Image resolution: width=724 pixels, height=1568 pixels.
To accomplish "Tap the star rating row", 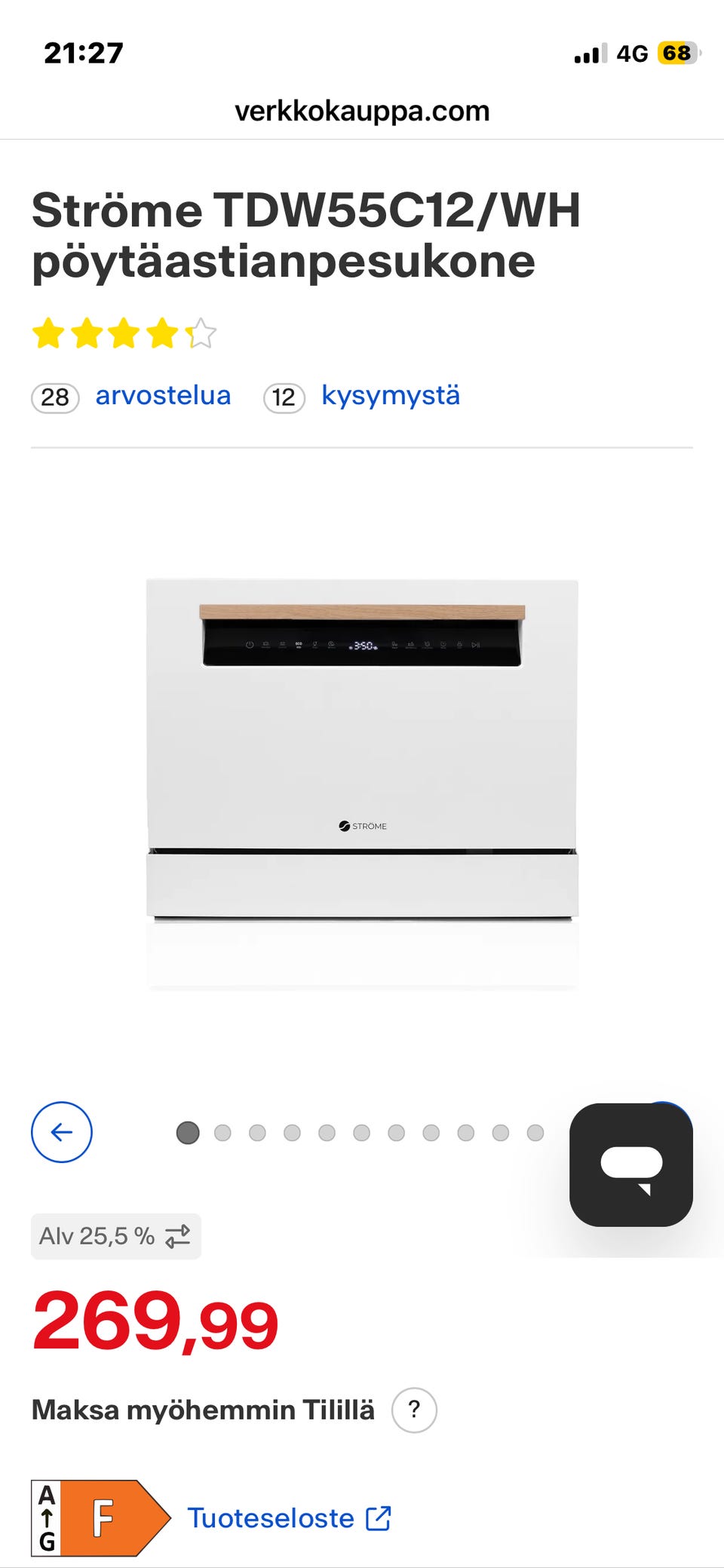I will pyautogui.click(x=124, y=333).
